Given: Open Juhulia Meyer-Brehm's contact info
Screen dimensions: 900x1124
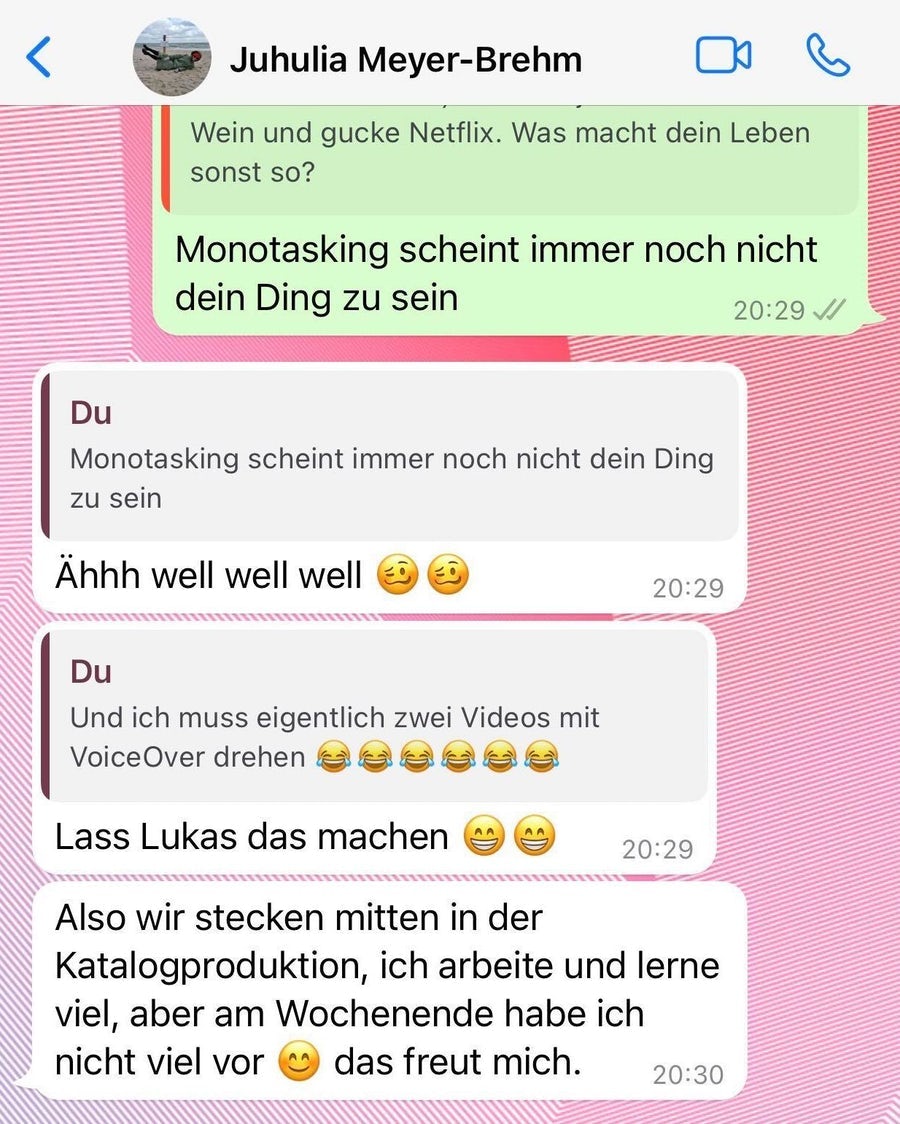Looking at the screenshot, I should coord(405,59).
